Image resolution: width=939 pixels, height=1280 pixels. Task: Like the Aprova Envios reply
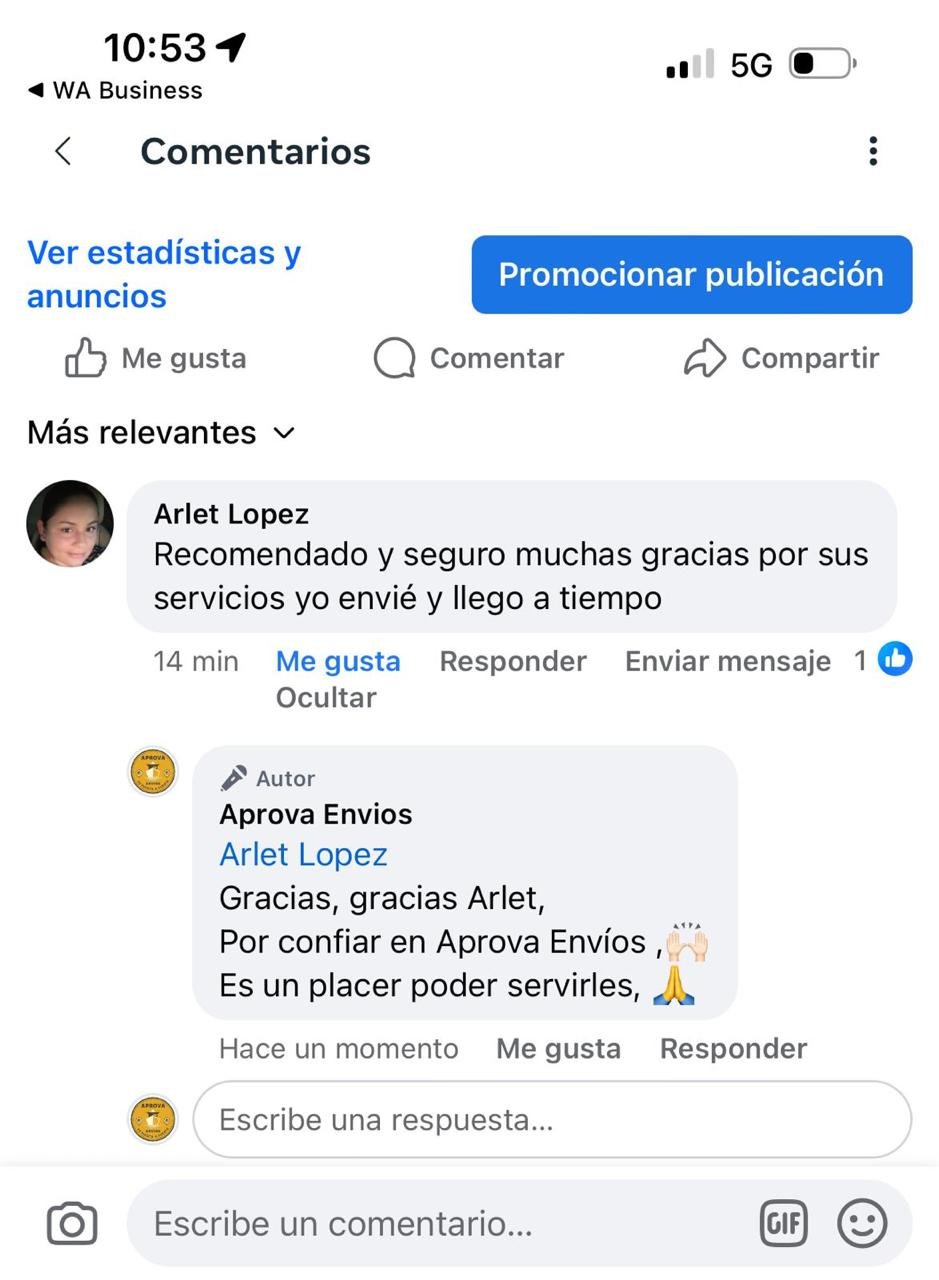pyautogui.click(x=558, y=1048)
